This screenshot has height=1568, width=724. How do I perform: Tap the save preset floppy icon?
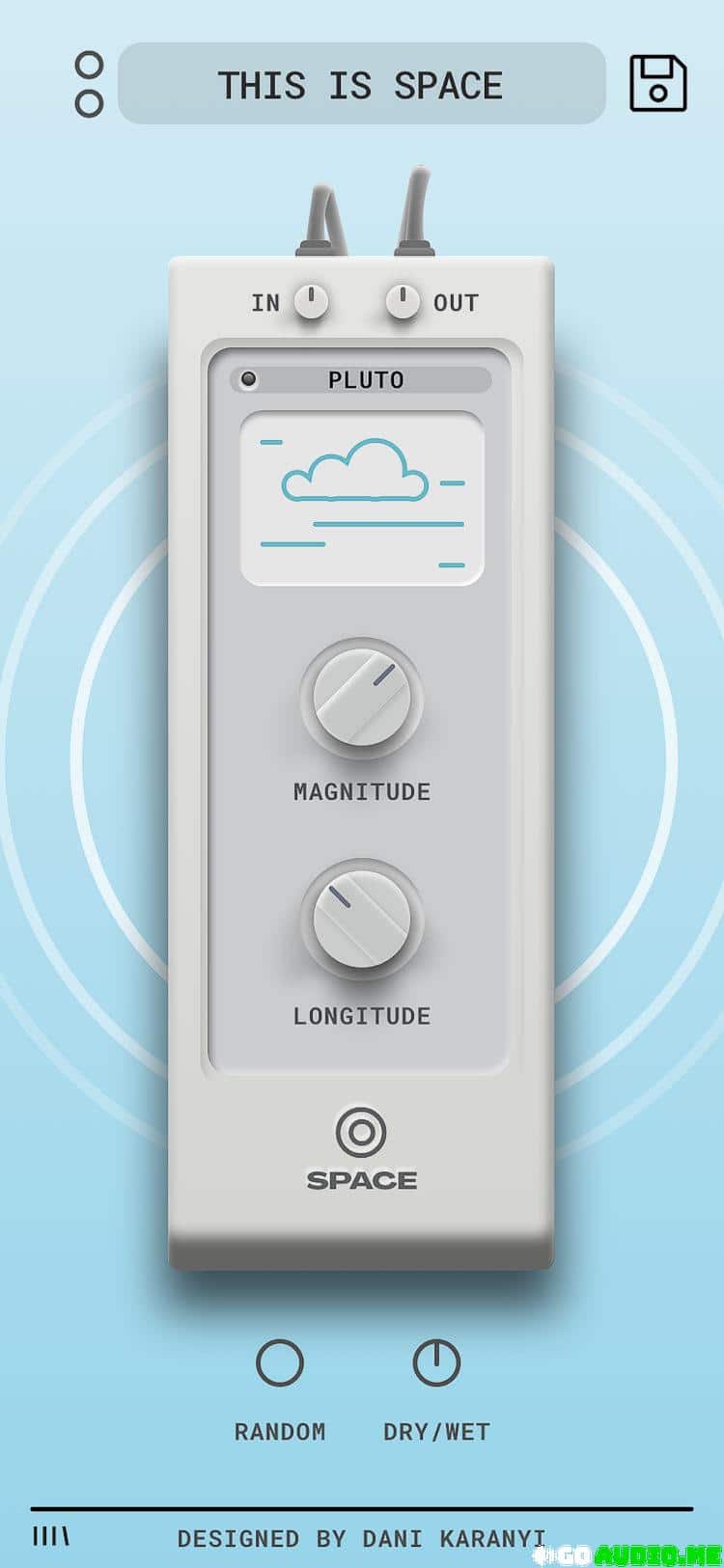point(657,83)
